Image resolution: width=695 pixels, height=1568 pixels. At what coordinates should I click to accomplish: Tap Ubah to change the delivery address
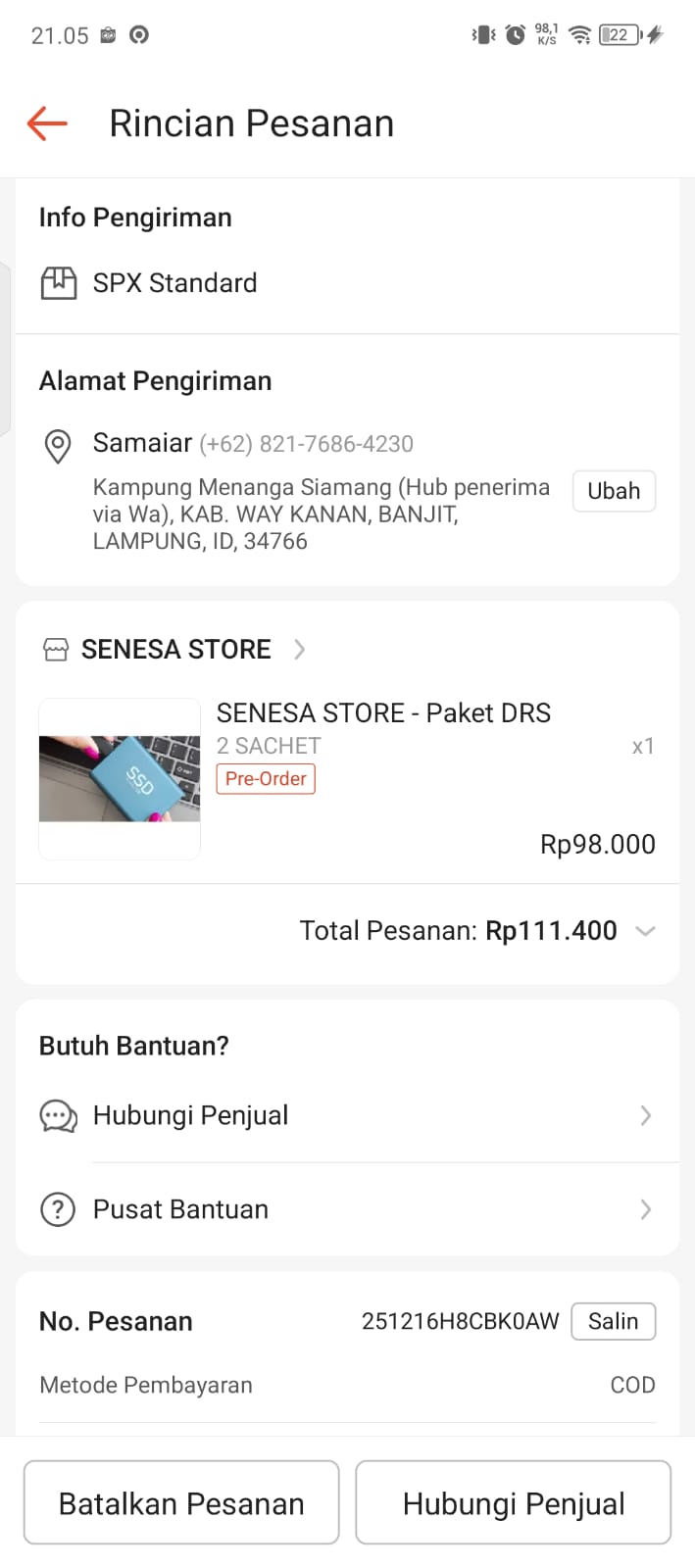pyautogui.click(x=614, y=491)
